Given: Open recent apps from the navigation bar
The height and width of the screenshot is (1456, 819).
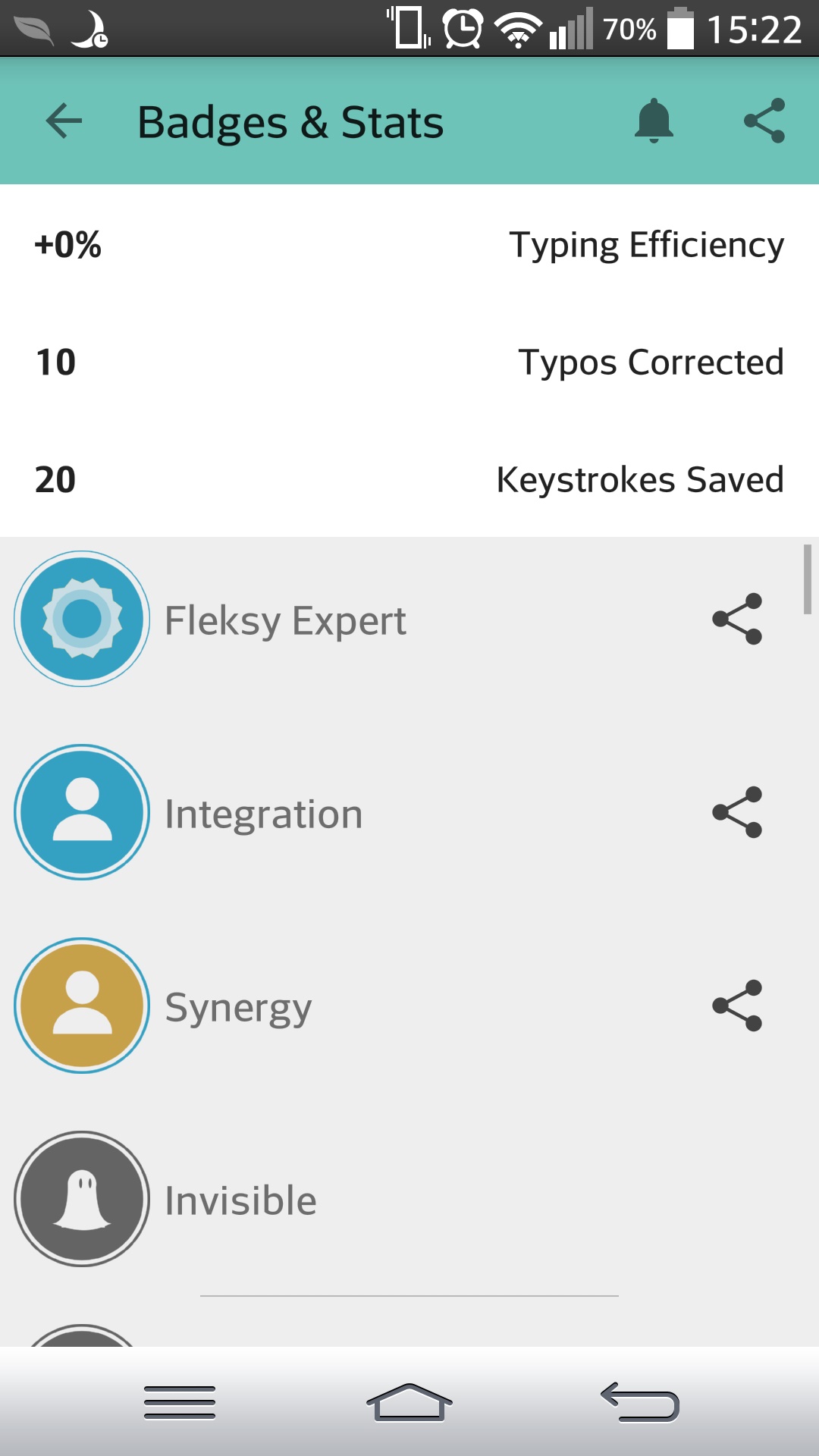Looking at the screenshot, I should click(x=180, y=1402).
